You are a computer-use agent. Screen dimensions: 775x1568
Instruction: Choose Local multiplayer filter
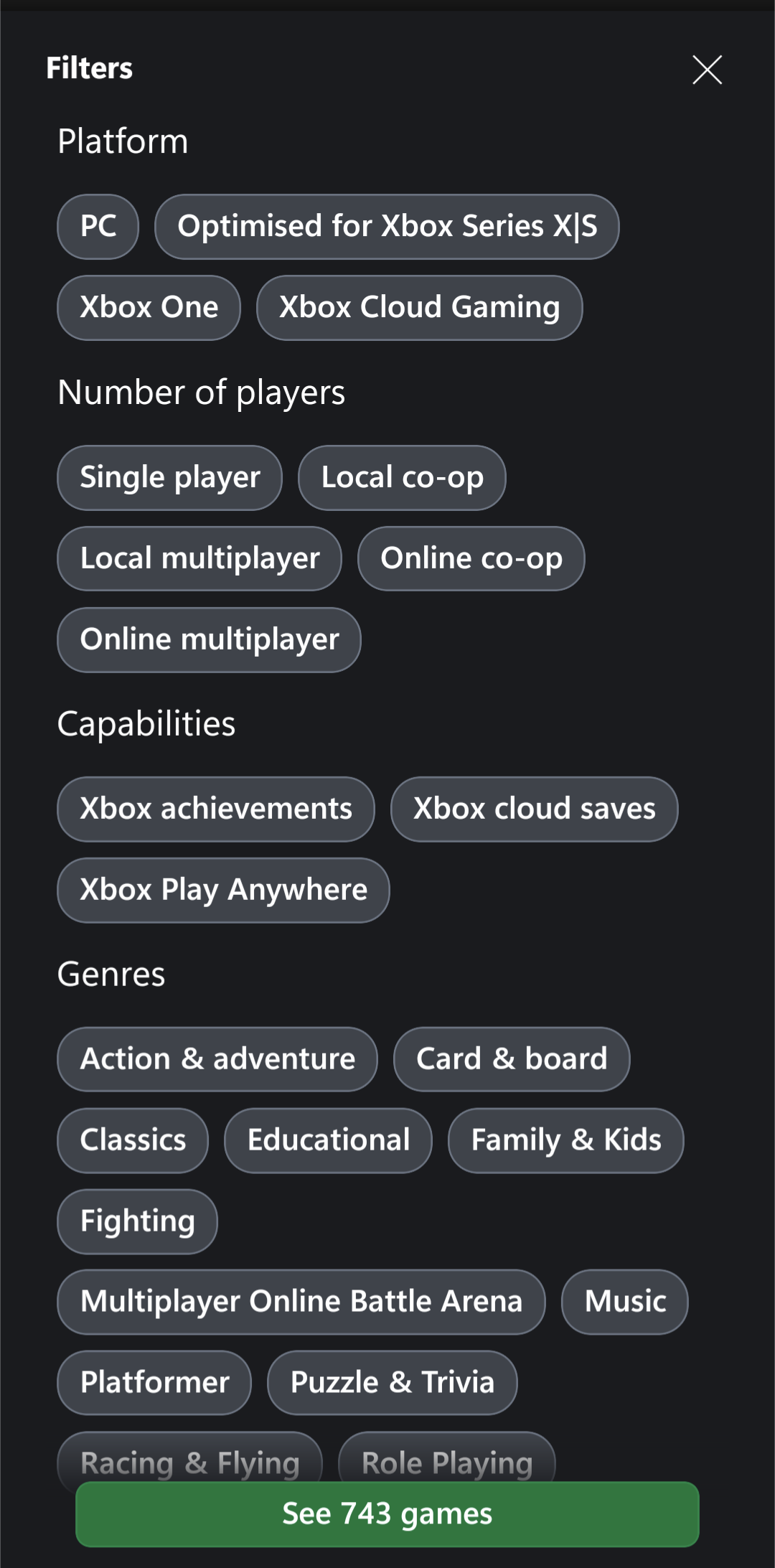click(199, 559)
